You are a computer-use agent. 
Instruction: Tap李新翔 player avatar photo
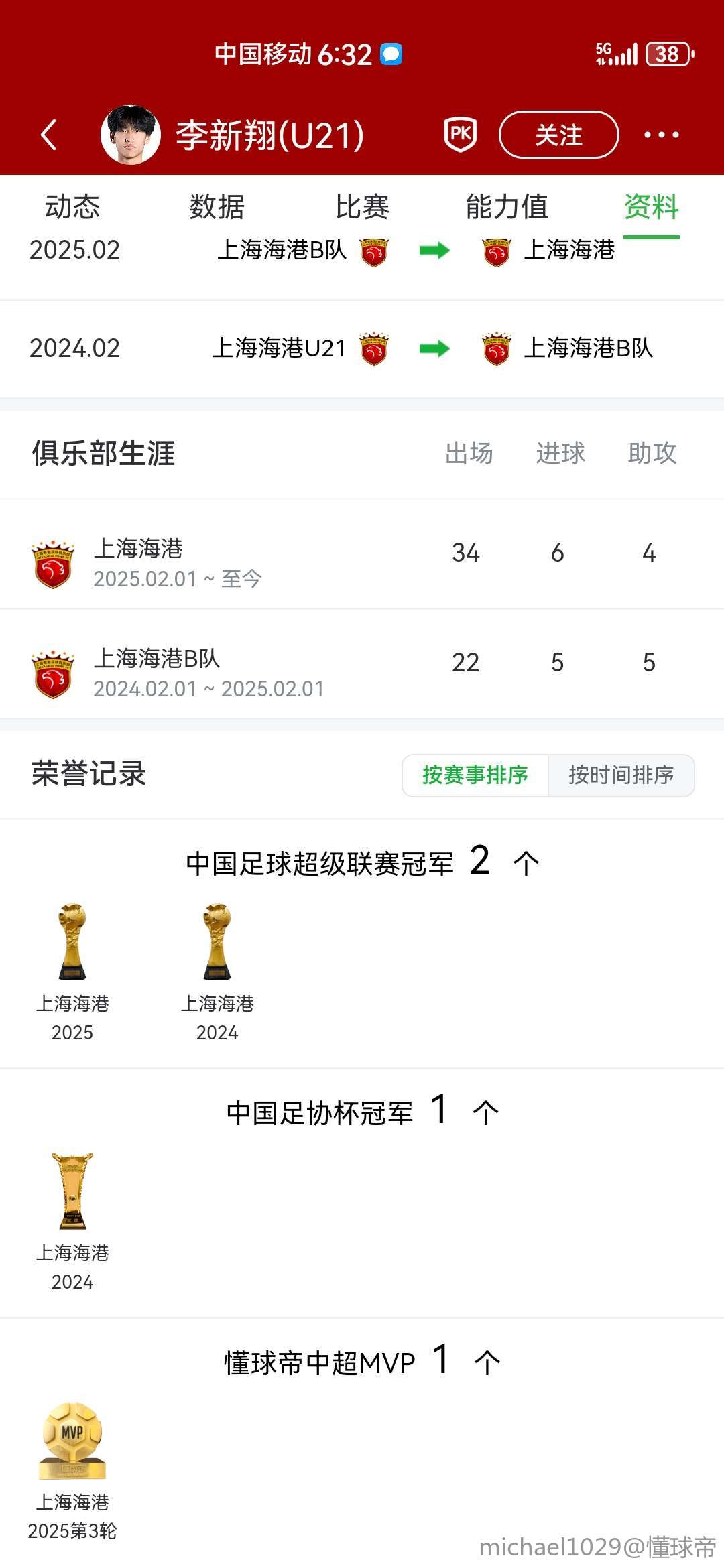point(131,135)
